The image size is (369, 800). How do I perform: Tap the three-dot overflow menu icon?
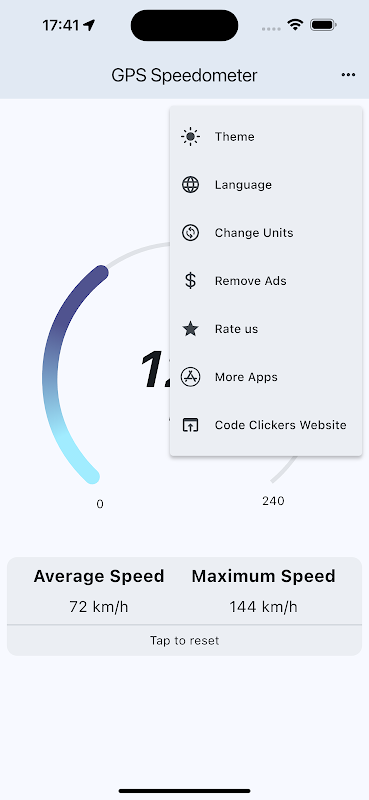(348, 75)
